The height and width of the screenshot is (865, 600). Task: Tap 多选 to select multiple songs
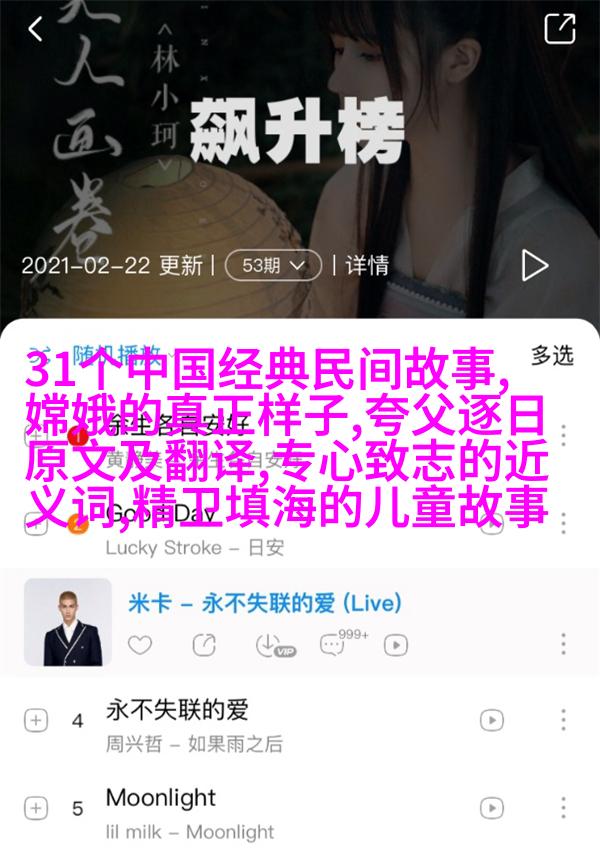point(551,354)
